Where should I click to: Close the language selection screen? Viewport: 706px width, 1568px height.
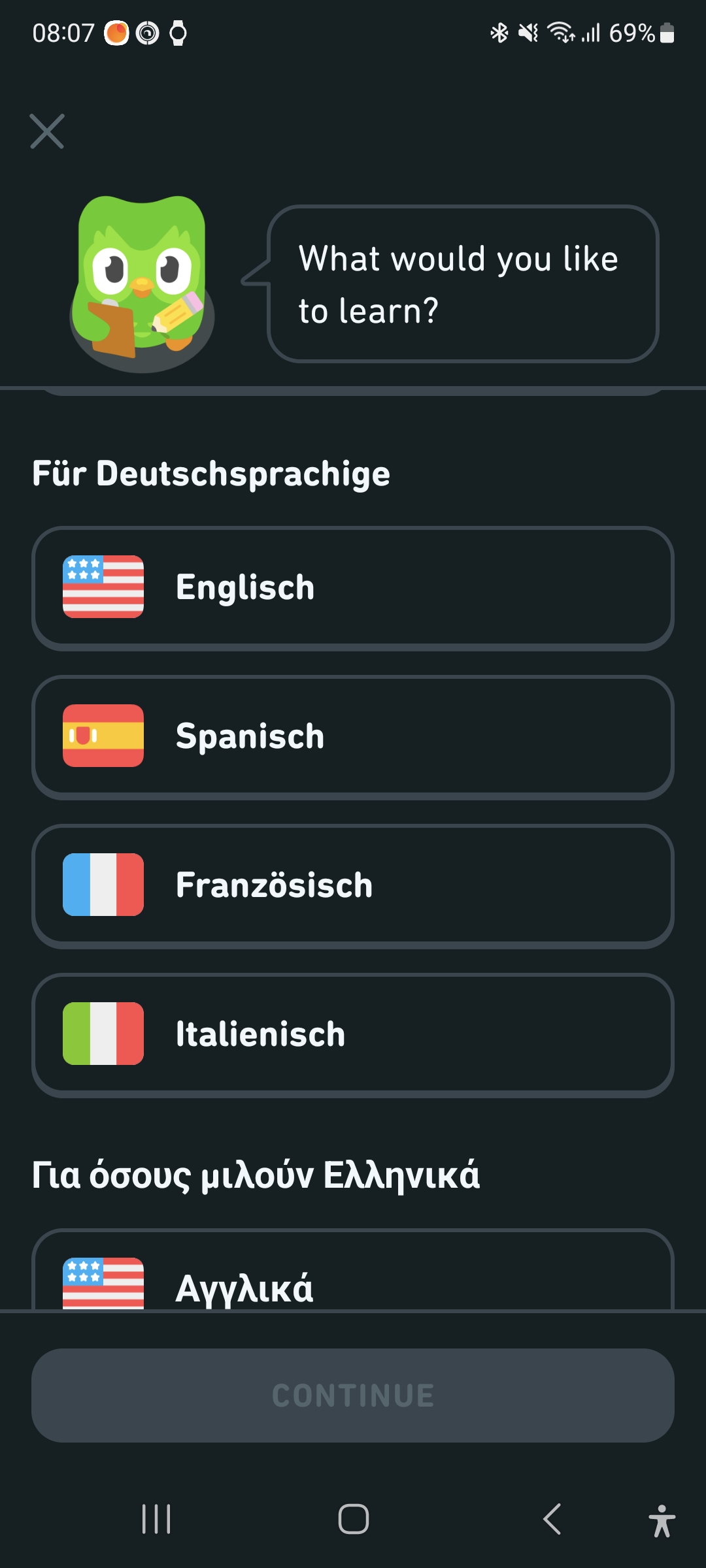47,131
